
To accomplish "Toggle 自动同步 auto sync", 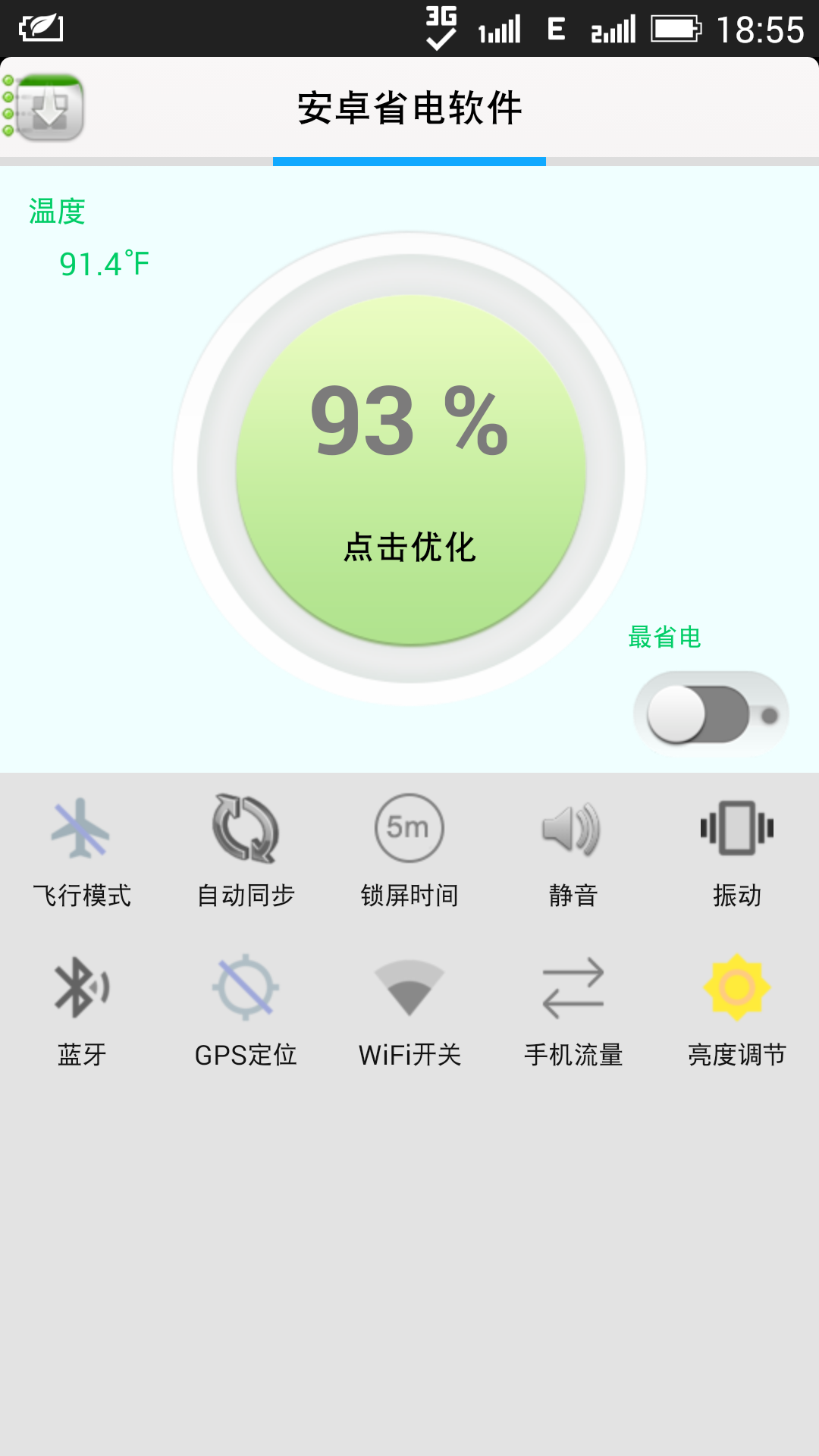I will click(x=246, y=852).
